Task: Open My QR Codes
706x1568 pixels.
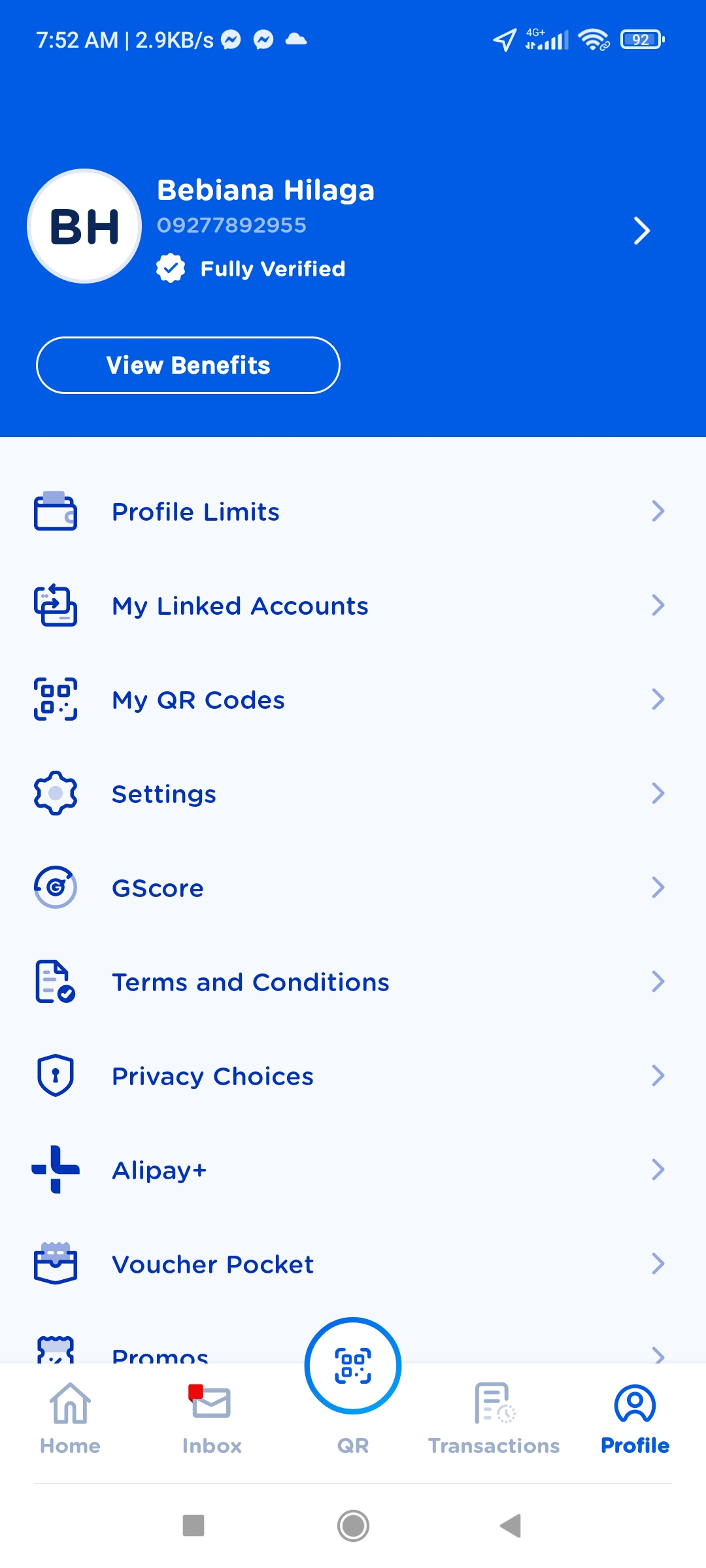Action: pos(353,700)
